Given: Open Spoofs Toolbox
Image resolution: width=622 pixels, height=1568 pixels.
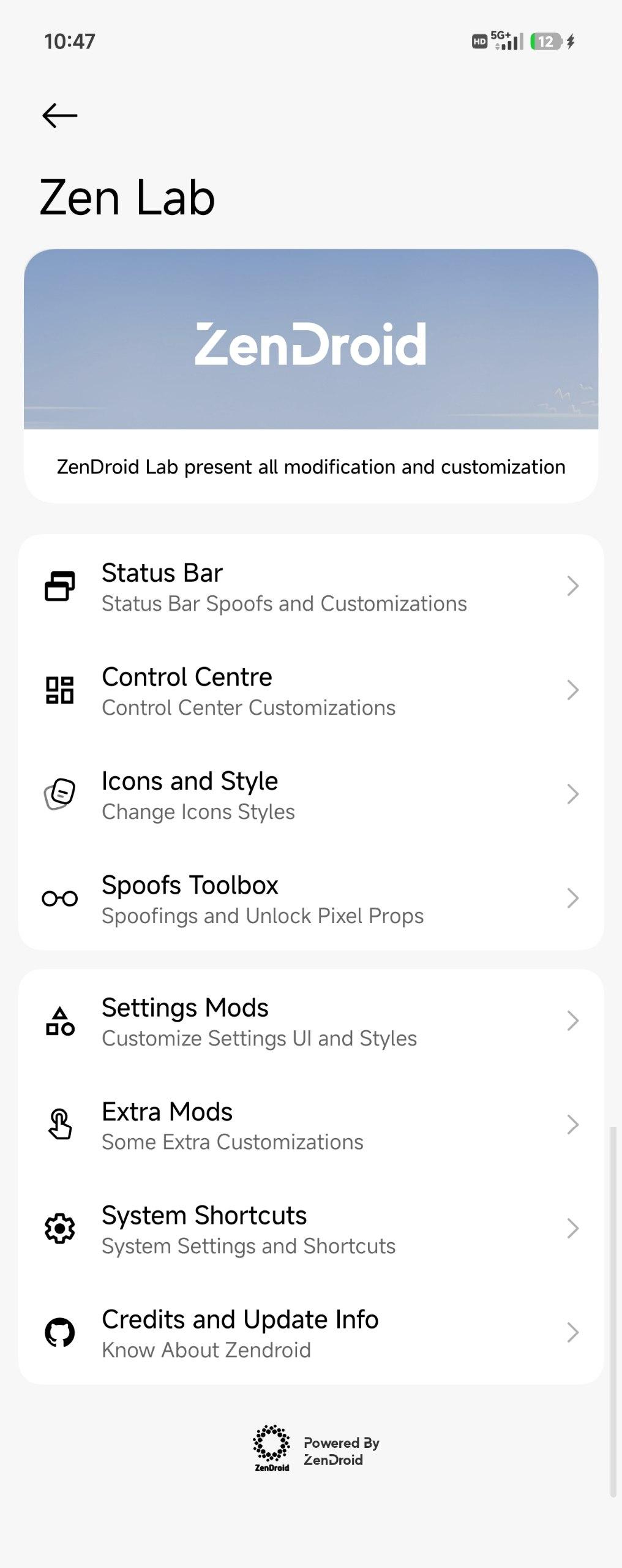Looking at the screenshot, I should 310,899.
